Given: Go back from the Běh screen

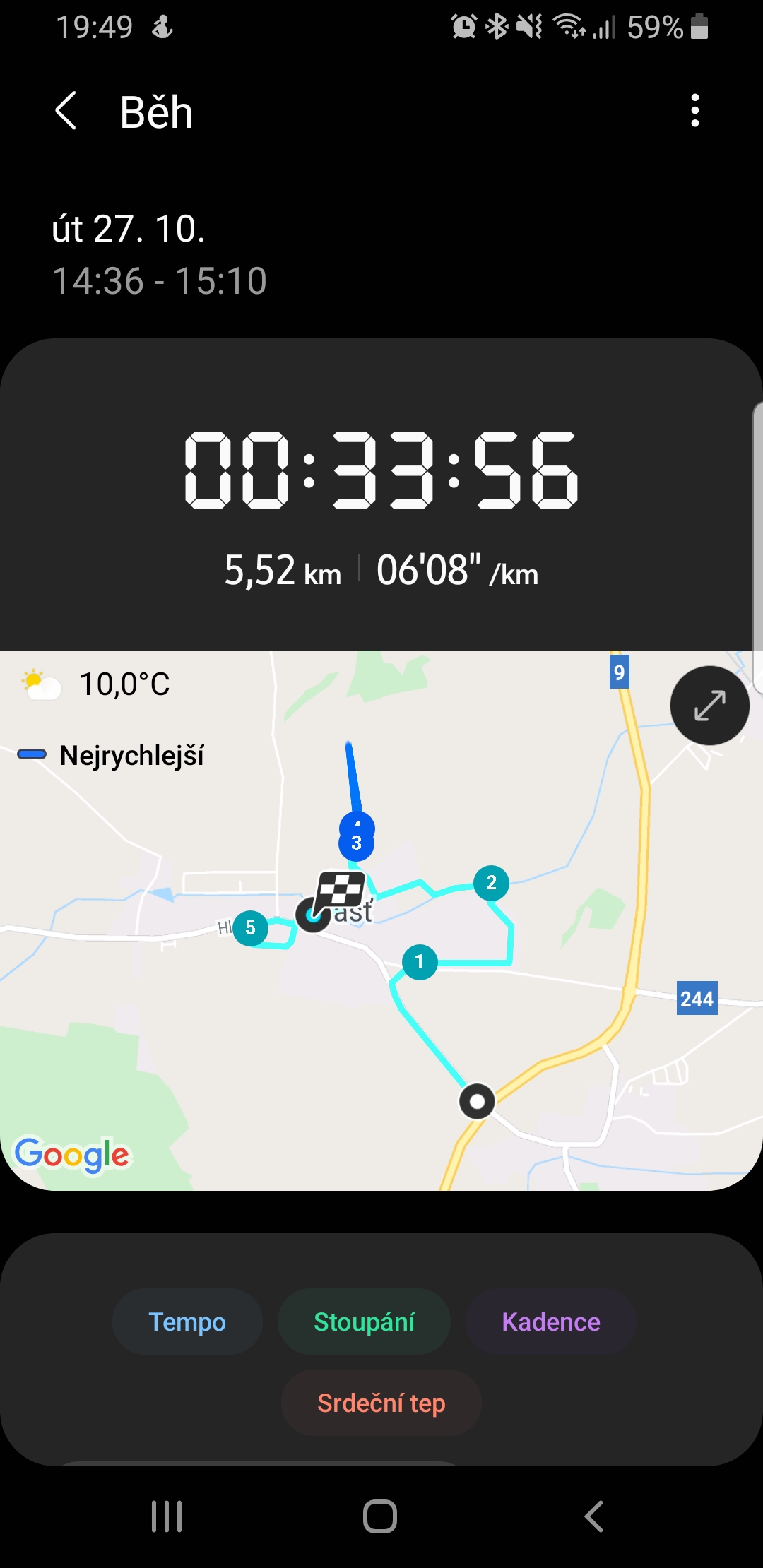Looking at the screenshot, I should 66,111.
